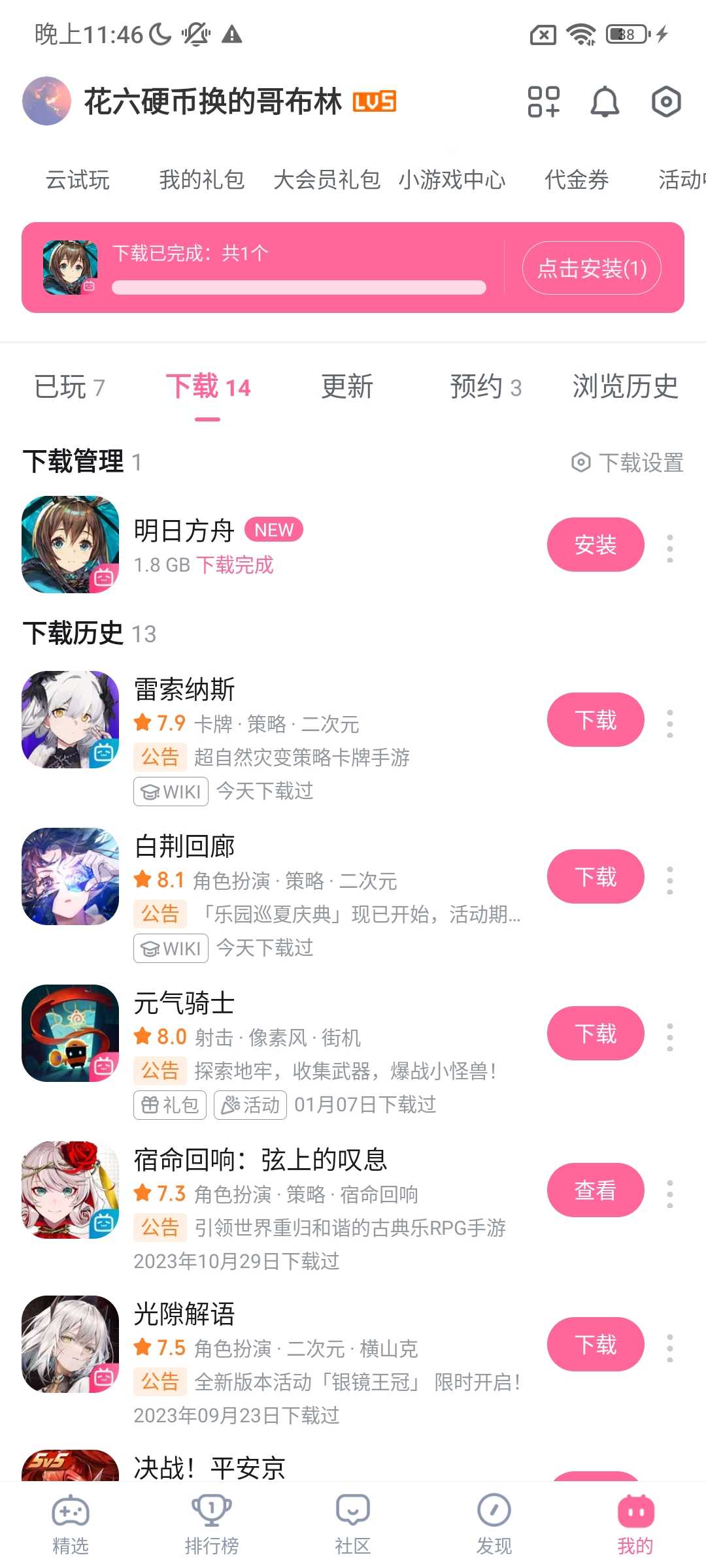Image resolution: width=706 pixels, height=1568 pixels.
Task: Download 雷索纳斯 again
Action: (595, 720)
